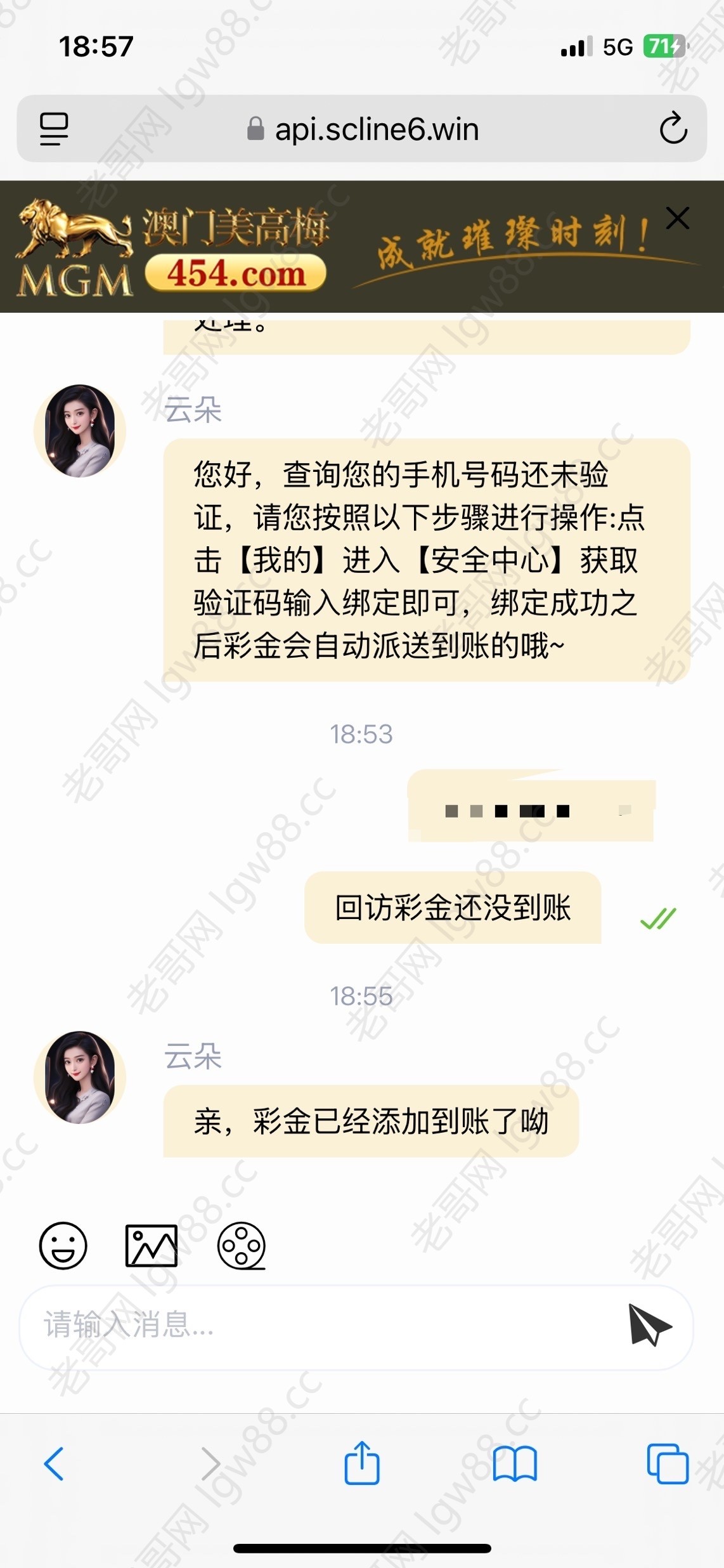
Task: Reload the page in Safari
Action: click(673, 129)
